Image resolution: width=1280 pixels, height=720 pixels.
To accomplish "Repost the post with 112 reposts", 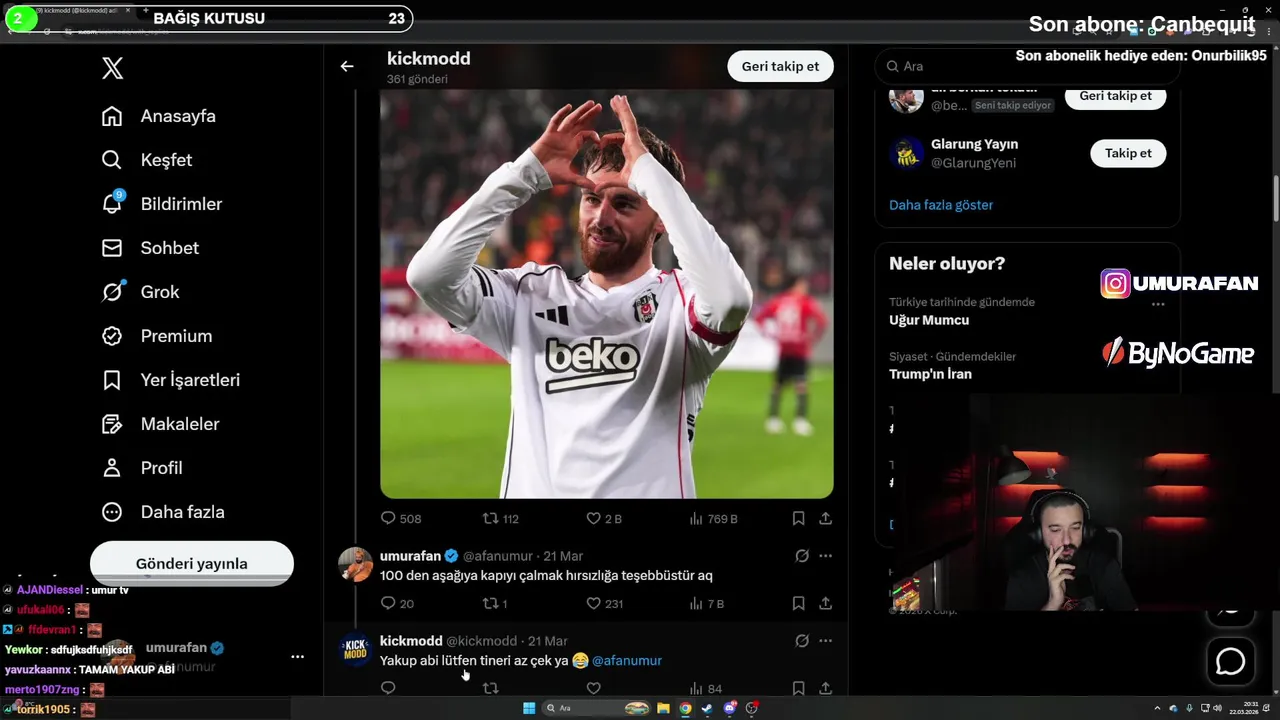I will pos(490,519).
